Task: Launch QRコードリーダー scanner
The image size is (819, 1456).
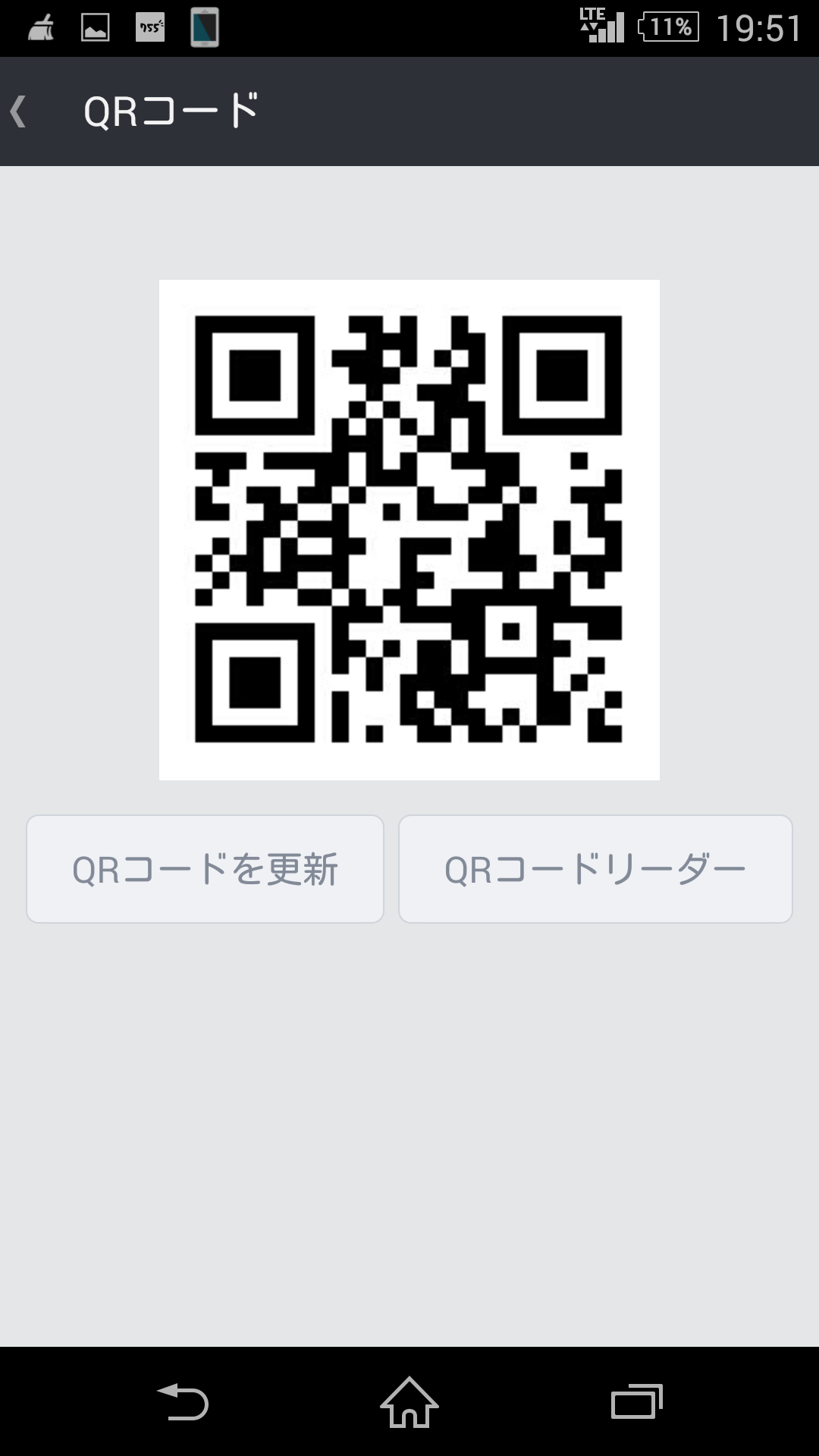Action: point(595,869)
